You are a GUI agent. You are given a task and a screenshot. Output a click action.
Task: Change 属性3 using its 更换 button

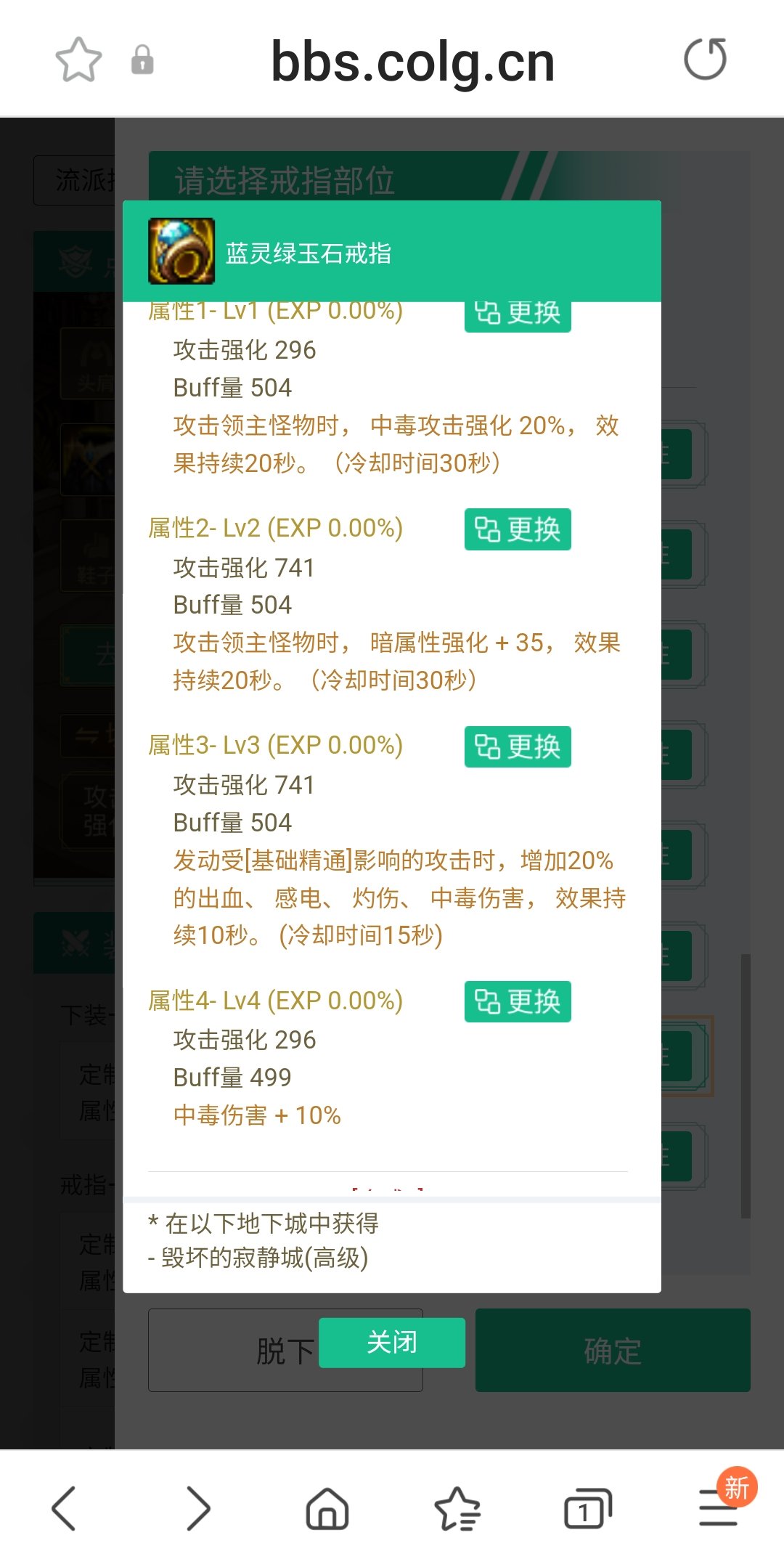pos(518,746)
